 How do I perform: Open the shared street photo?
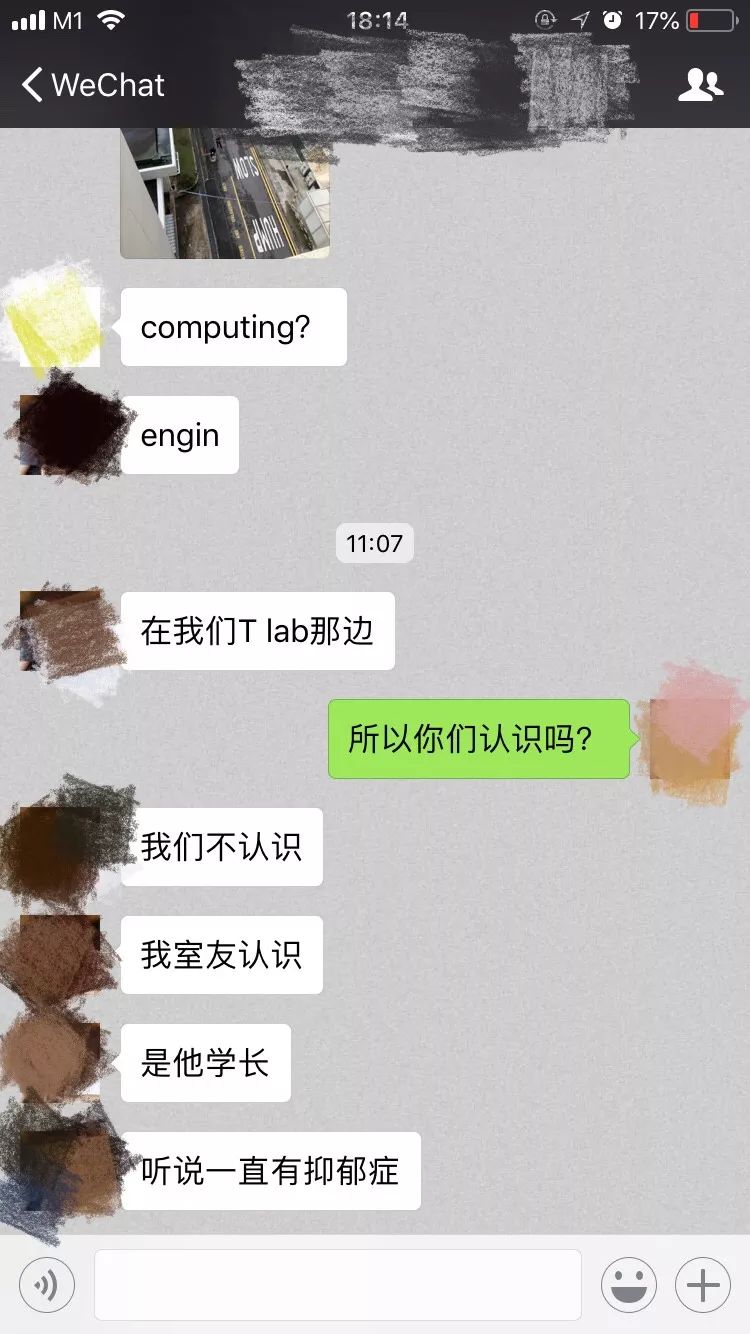click(225, 192)
